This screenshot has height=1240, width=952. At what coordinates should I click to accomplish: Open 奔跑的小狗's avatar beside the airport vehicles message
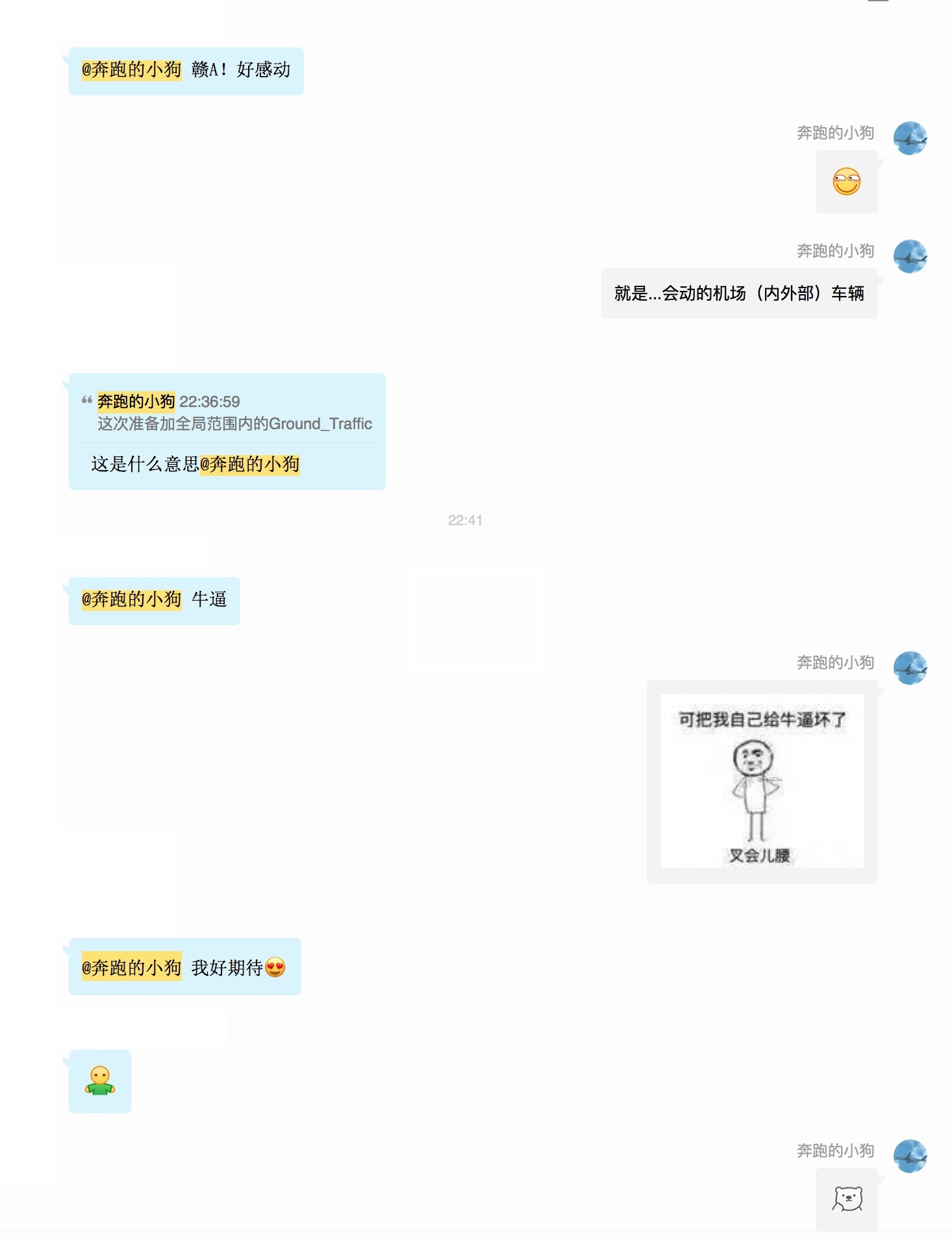[910, 256]
